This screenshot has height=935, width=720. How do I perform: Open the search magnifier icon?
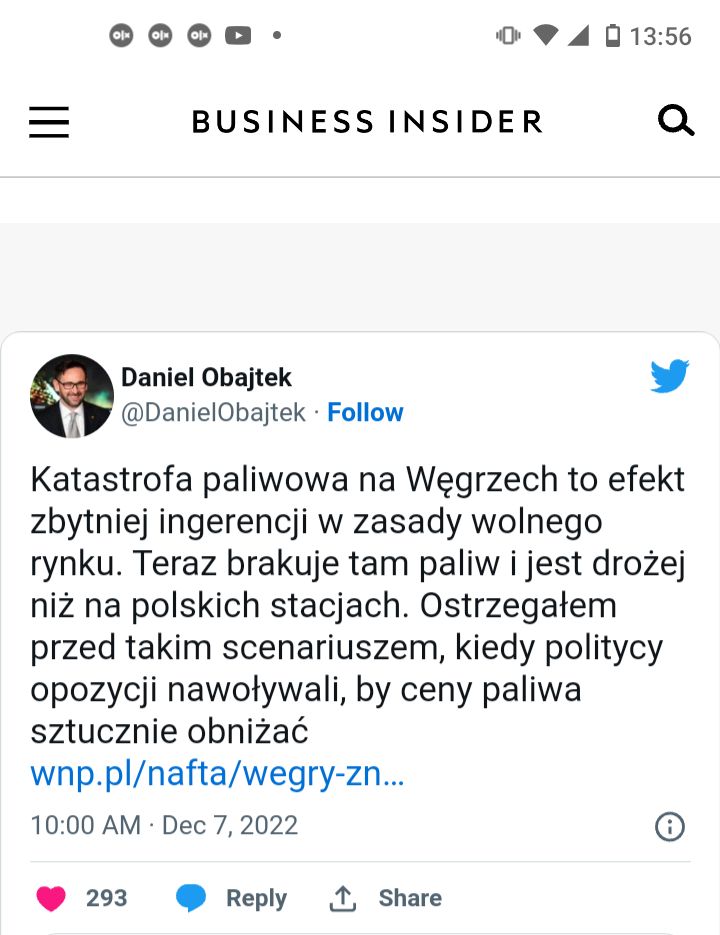point(676,122)
